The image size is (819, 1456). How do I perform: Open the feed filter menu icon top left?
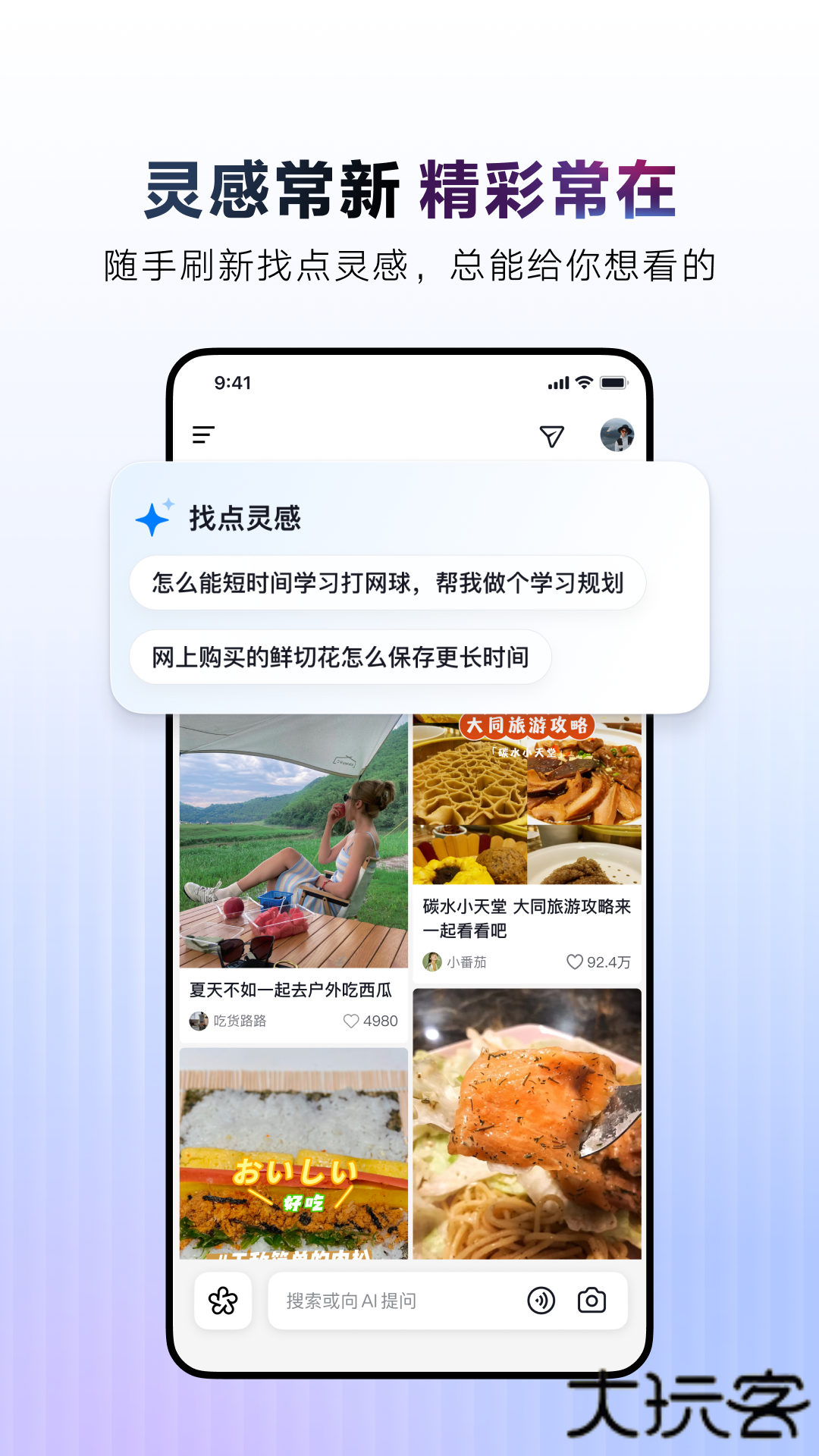202,435
